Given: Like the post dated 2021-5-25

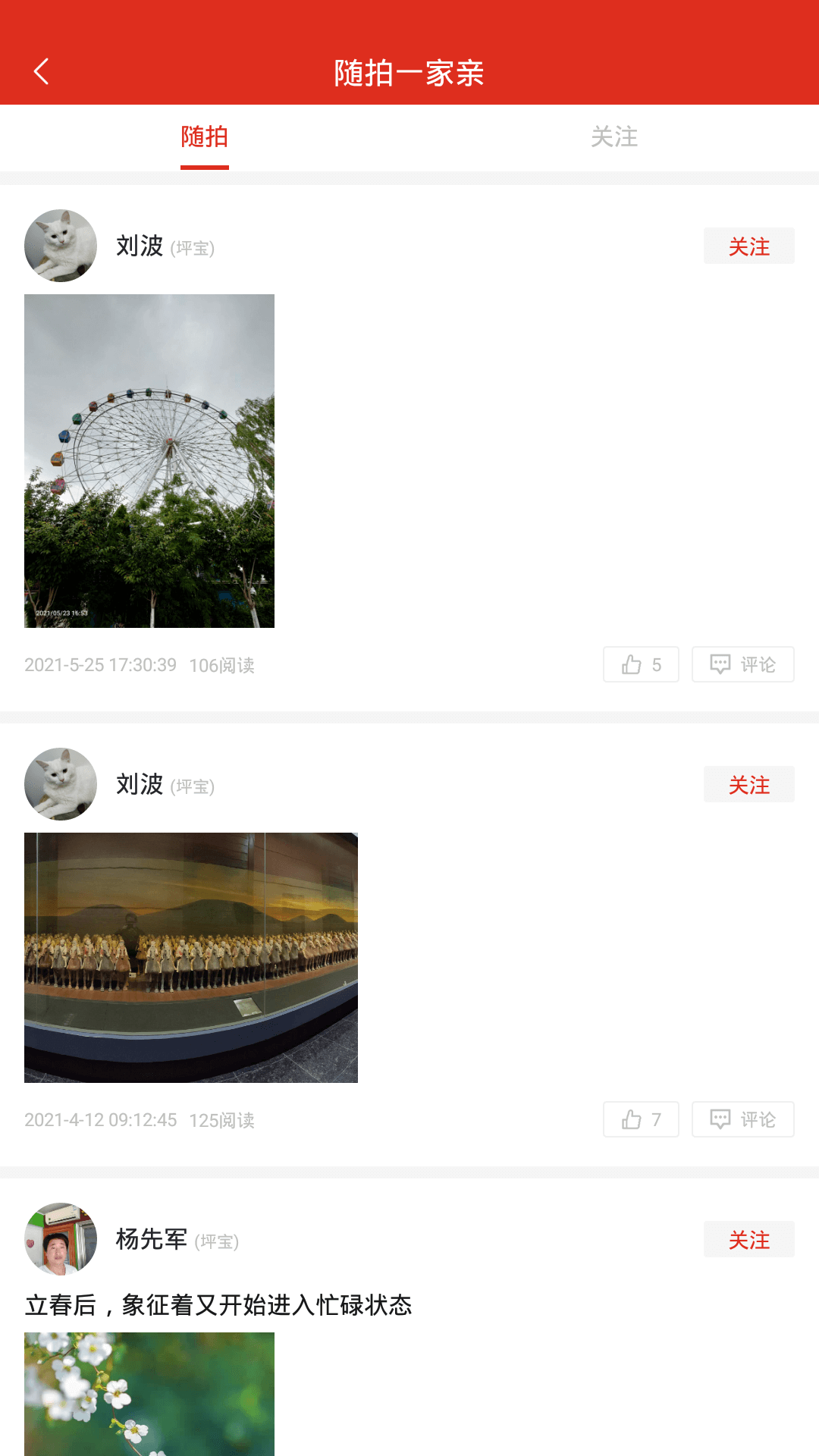Looking at the screenshot, I should (641, 664).
